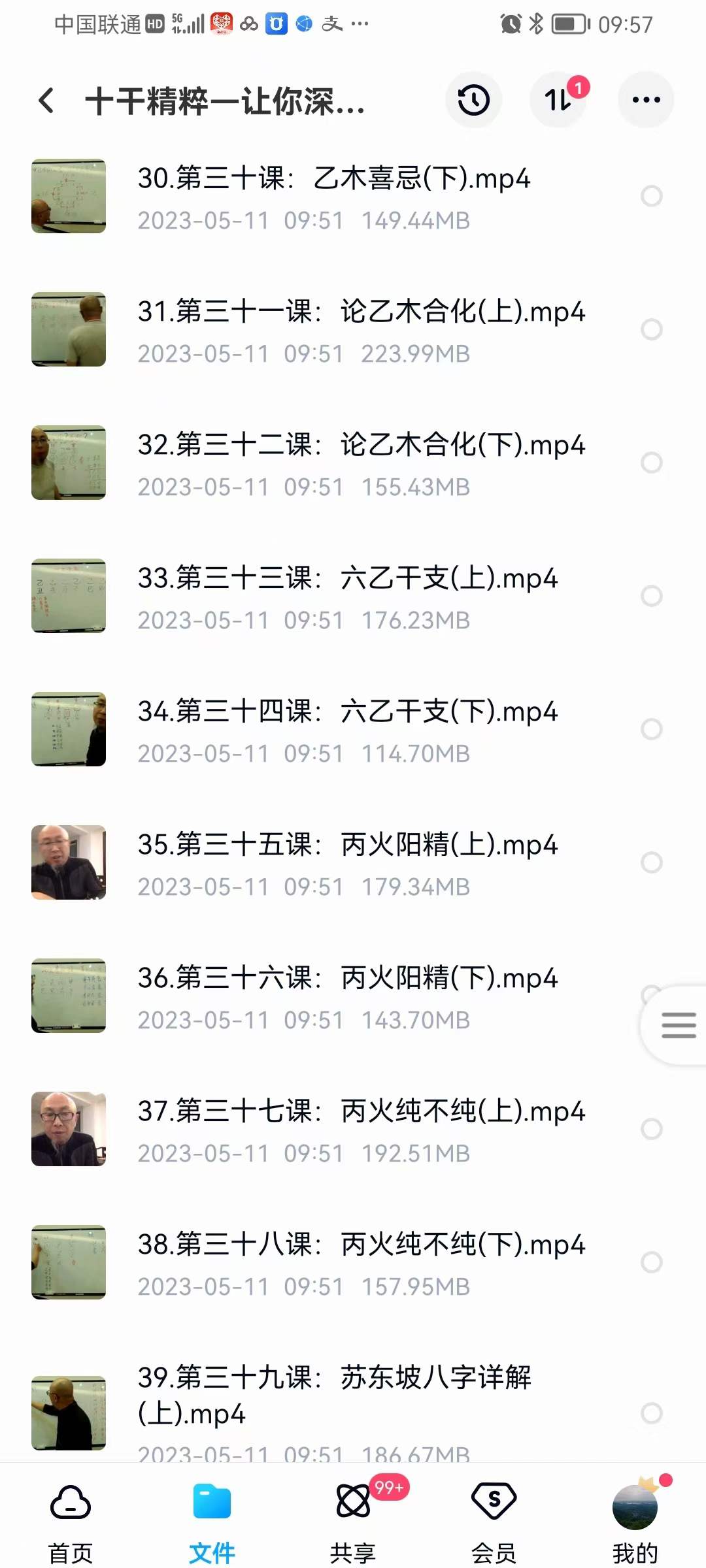Mark 39.苏东坡八字详解(上).mp4 as selected

click(652, 1413)
